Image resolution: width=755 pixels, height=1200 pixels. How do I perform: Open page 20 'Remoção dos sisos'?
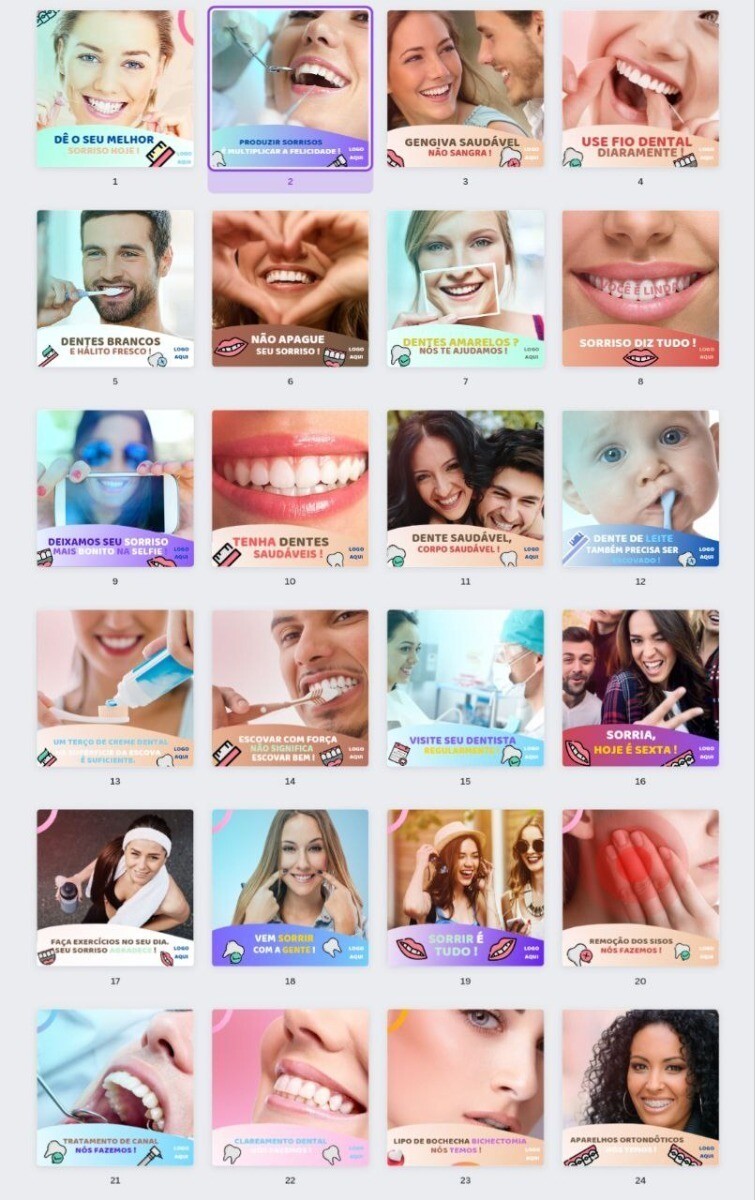[x=640, y=888]
